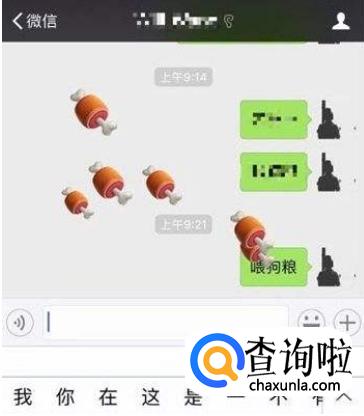Screen dimensions: 364x416
Task: Open the emoji sticker panel
Action: tap(311, 322)
